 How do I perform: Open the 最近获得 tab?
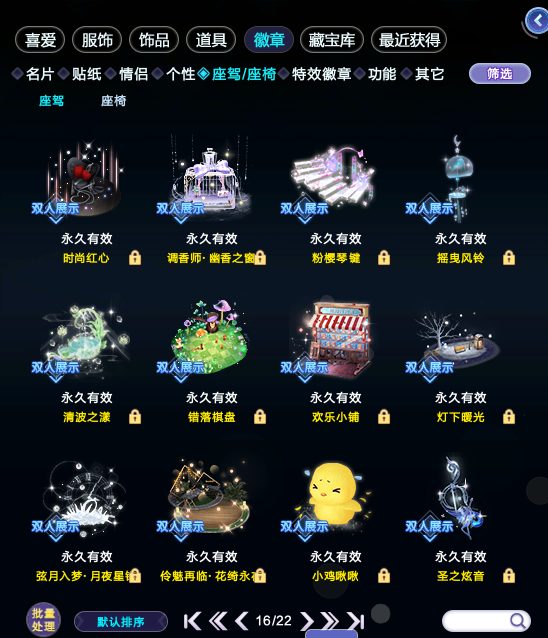409,40
